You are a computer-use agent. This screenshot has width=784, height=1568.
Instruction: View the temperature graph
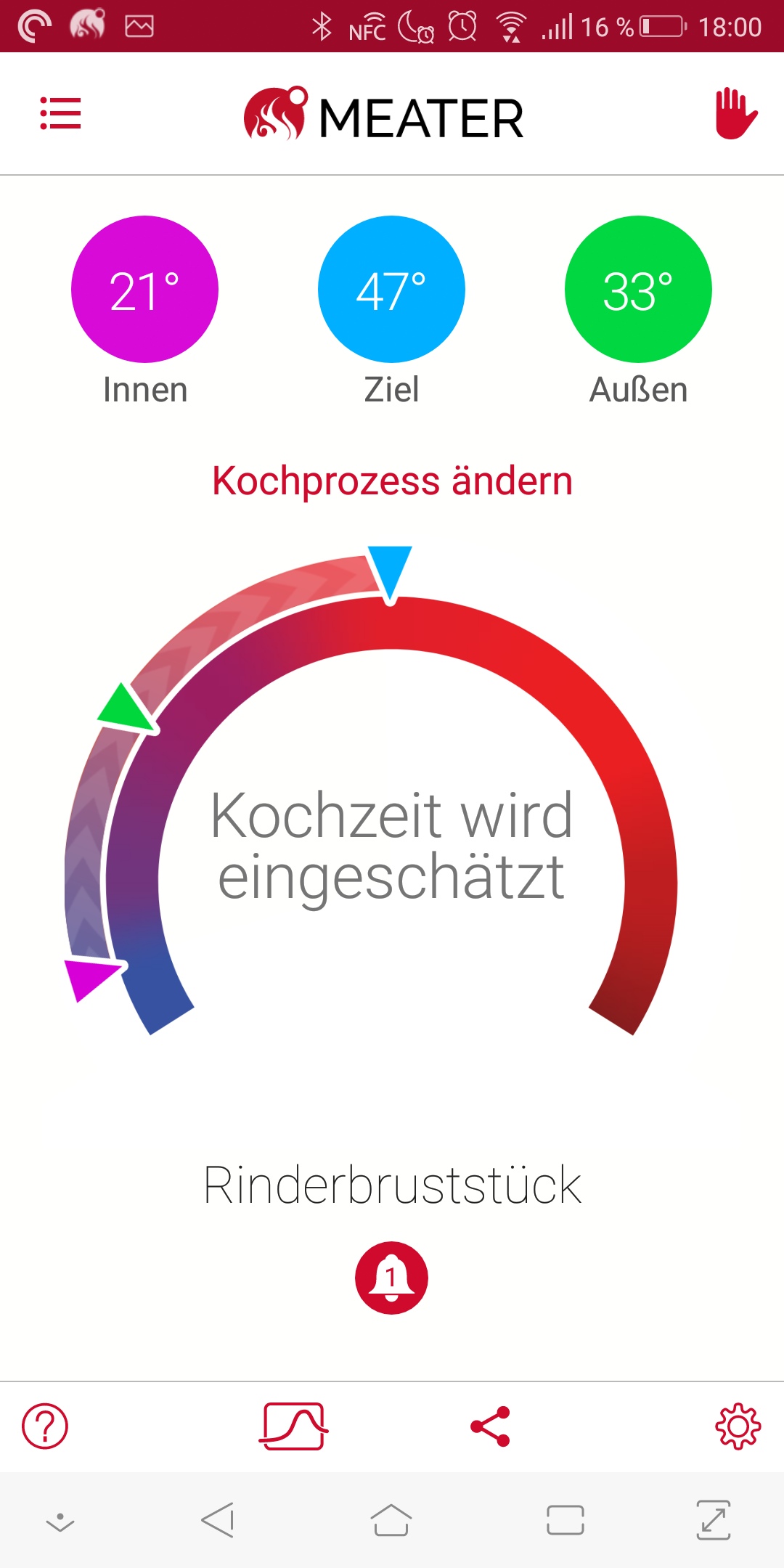click(293, 1426)
